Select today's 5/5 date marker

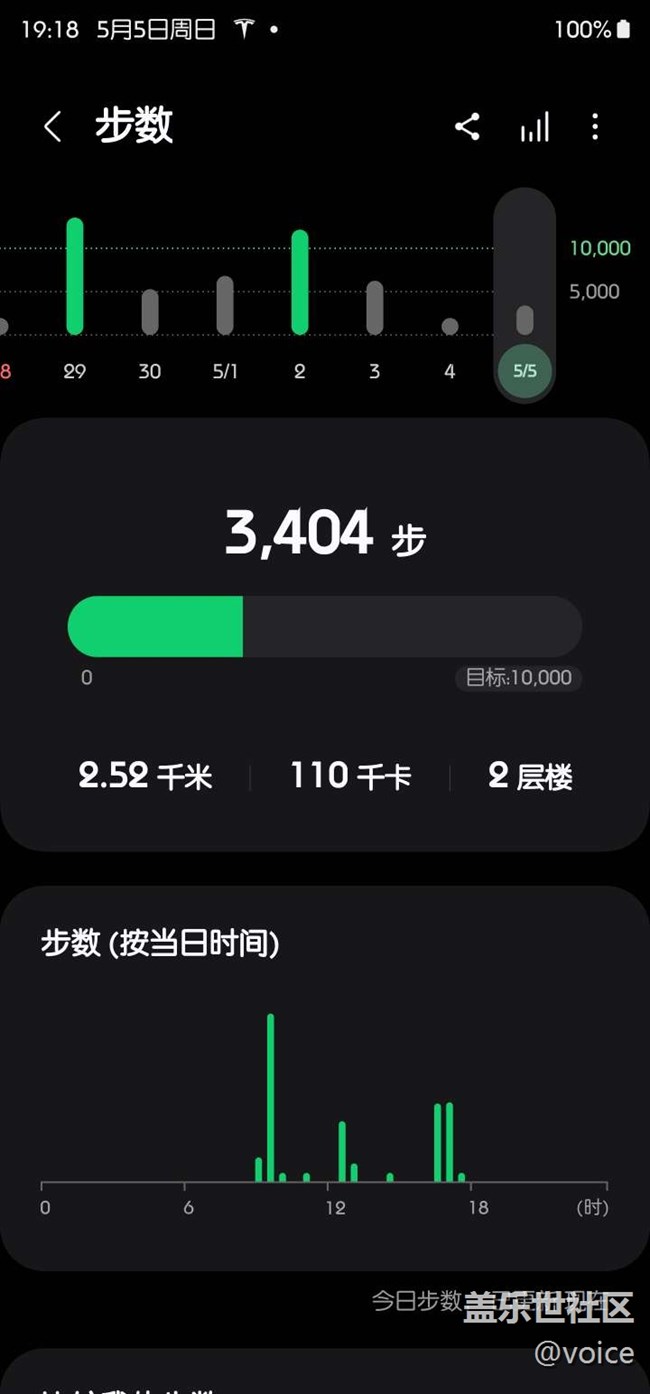(525, 371)
